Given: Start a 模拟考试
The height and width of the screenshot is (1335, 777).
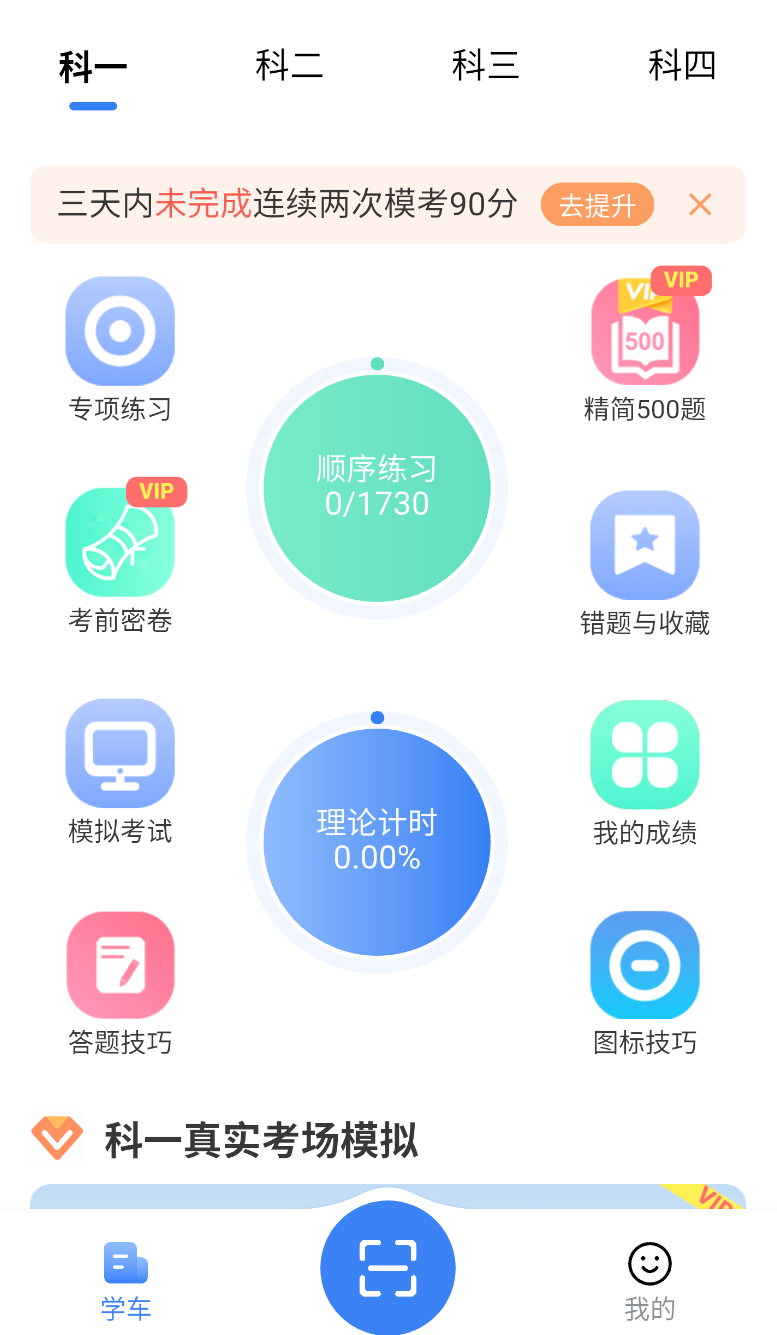Looking at the screenshot, I should click(x=120, y=772).
